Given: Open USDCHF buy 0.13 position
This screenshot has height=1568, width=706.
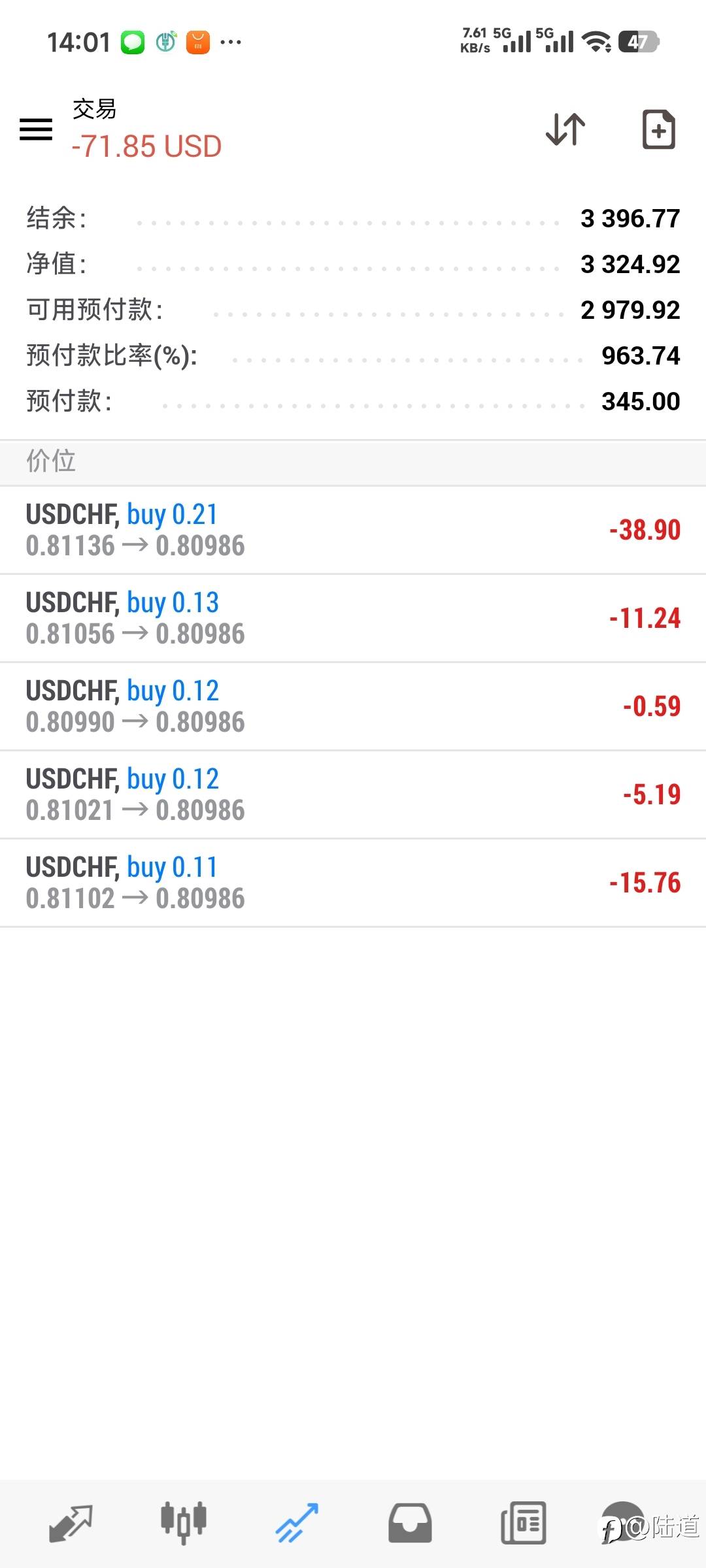Looking at the screenshot, I should (353, 618).
